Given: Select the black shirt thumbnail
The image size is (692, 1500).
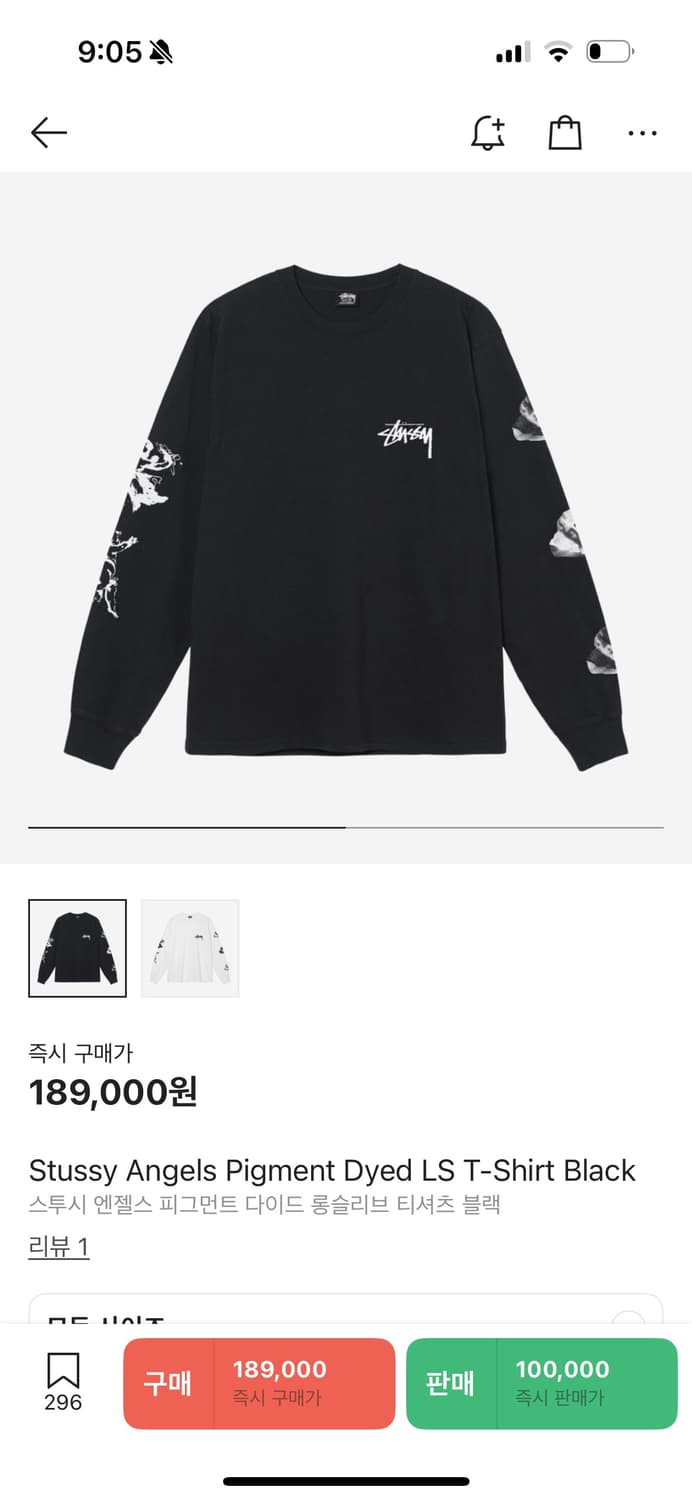Looking at the screenshot, I should 78,948.
